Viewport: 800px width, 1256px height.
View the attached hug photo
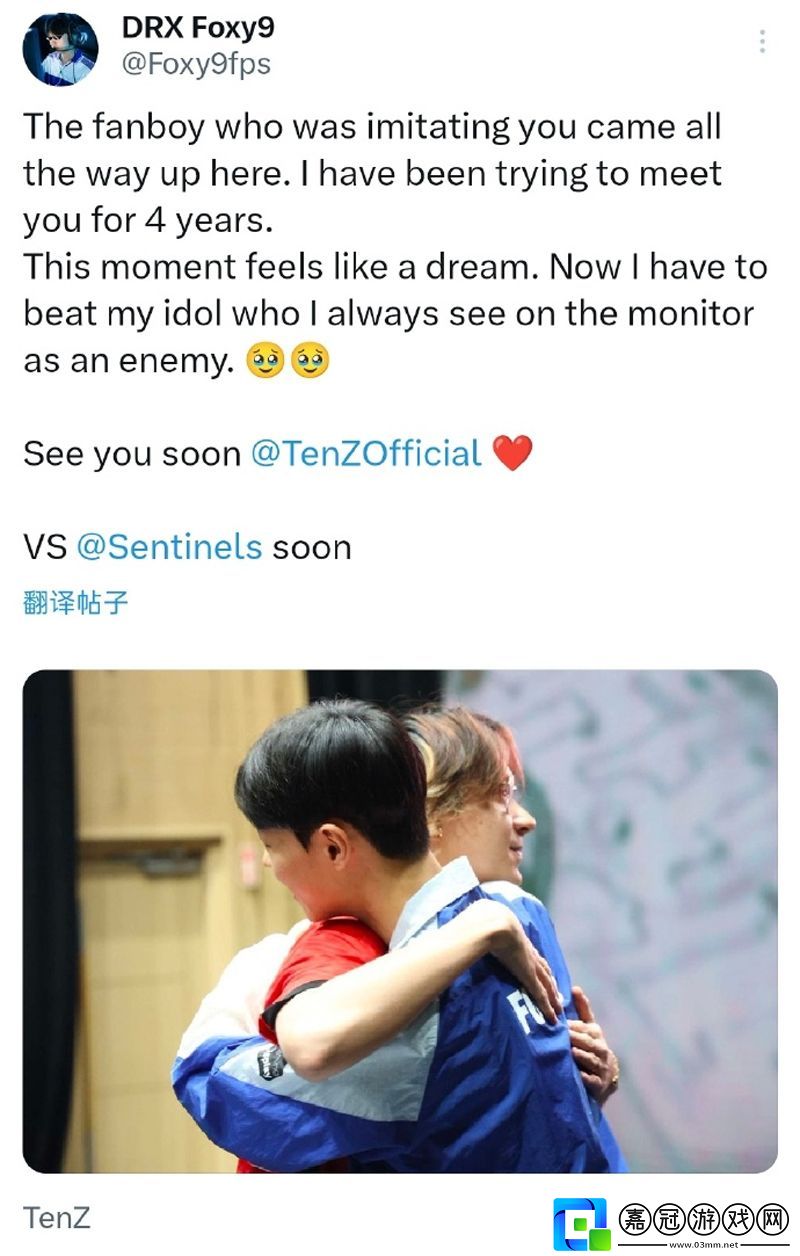[400, 920]
